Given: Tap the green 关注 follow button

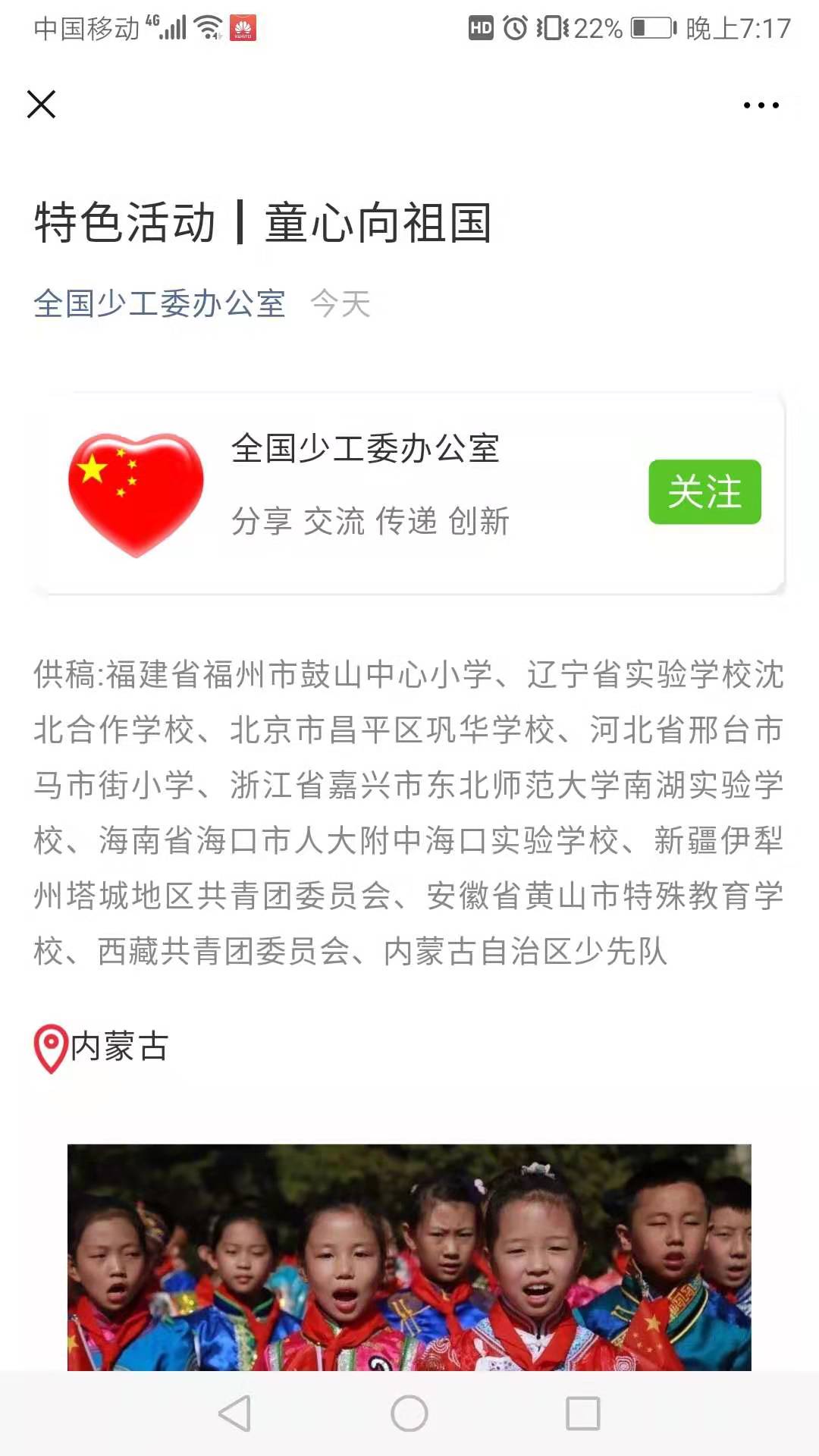Looking at the screenshot, I should pos(704,491).
